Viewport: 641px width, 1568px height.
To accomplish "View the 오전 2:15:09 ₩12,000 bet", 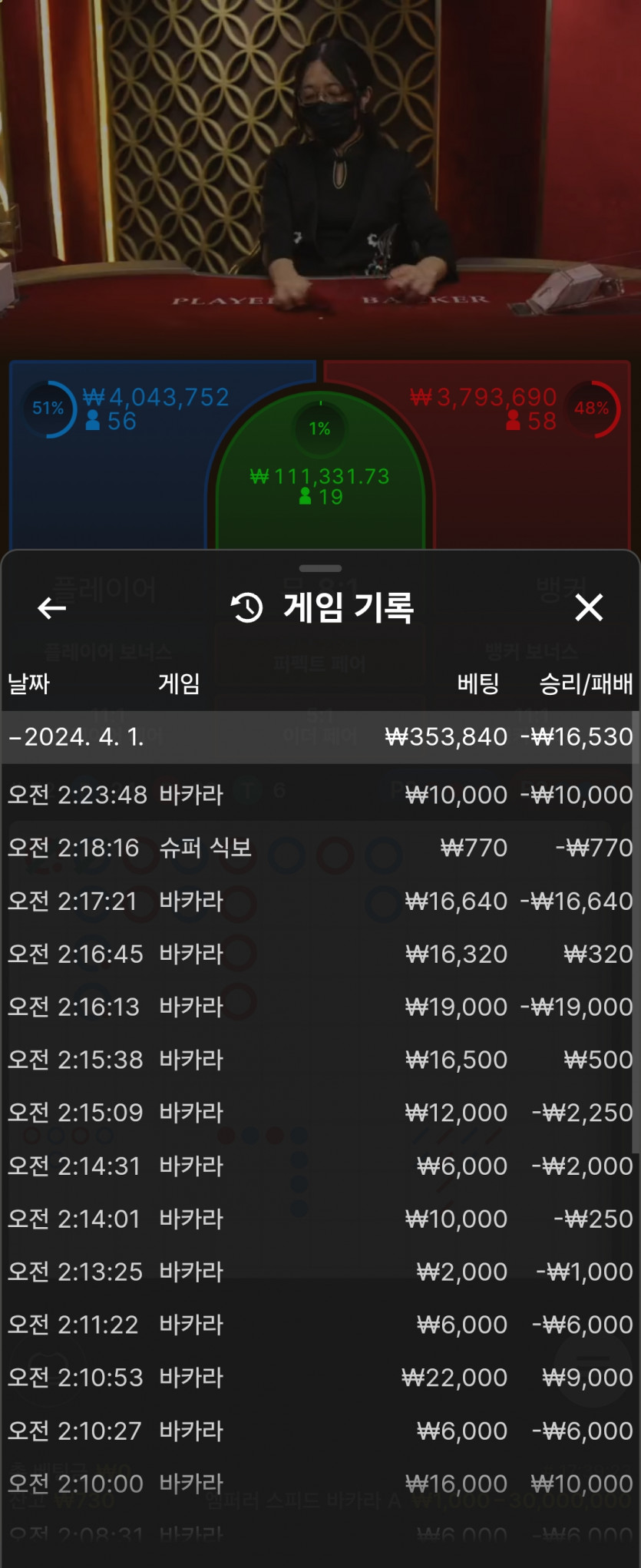I will click(319, 1112).
